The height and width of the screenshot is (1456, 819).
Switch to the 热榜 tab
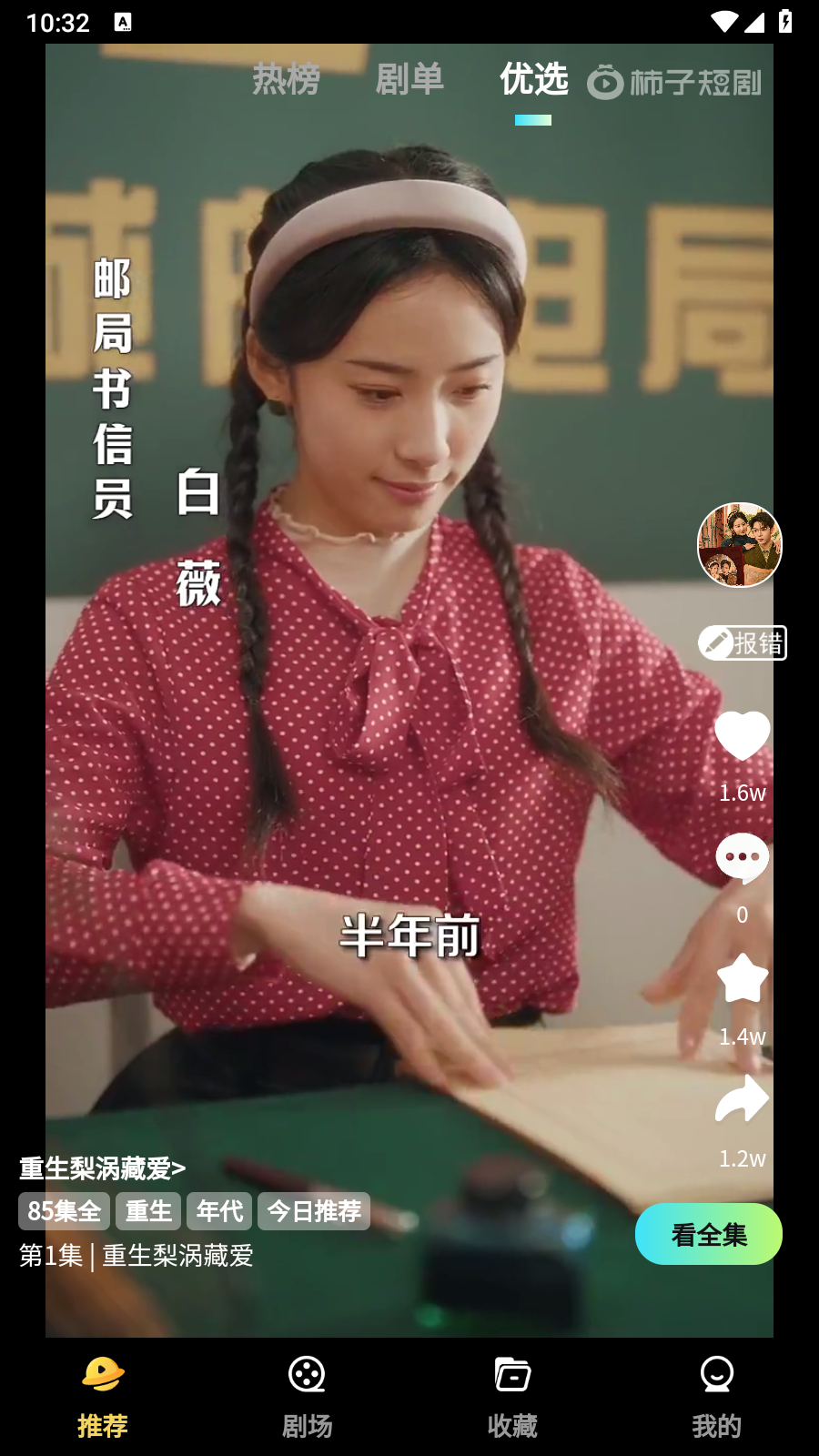286,80
